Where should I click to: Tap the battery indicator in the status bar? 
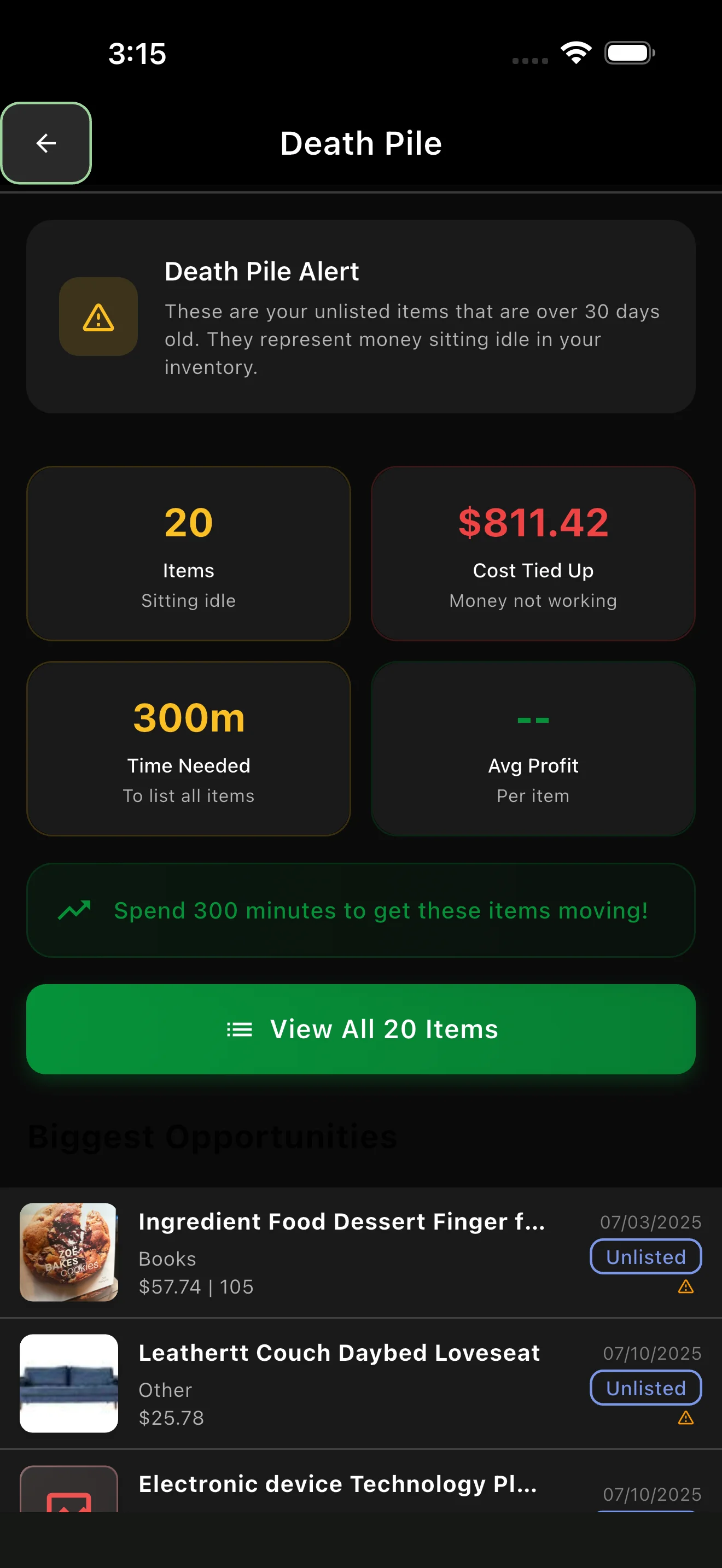click(630, 54)
